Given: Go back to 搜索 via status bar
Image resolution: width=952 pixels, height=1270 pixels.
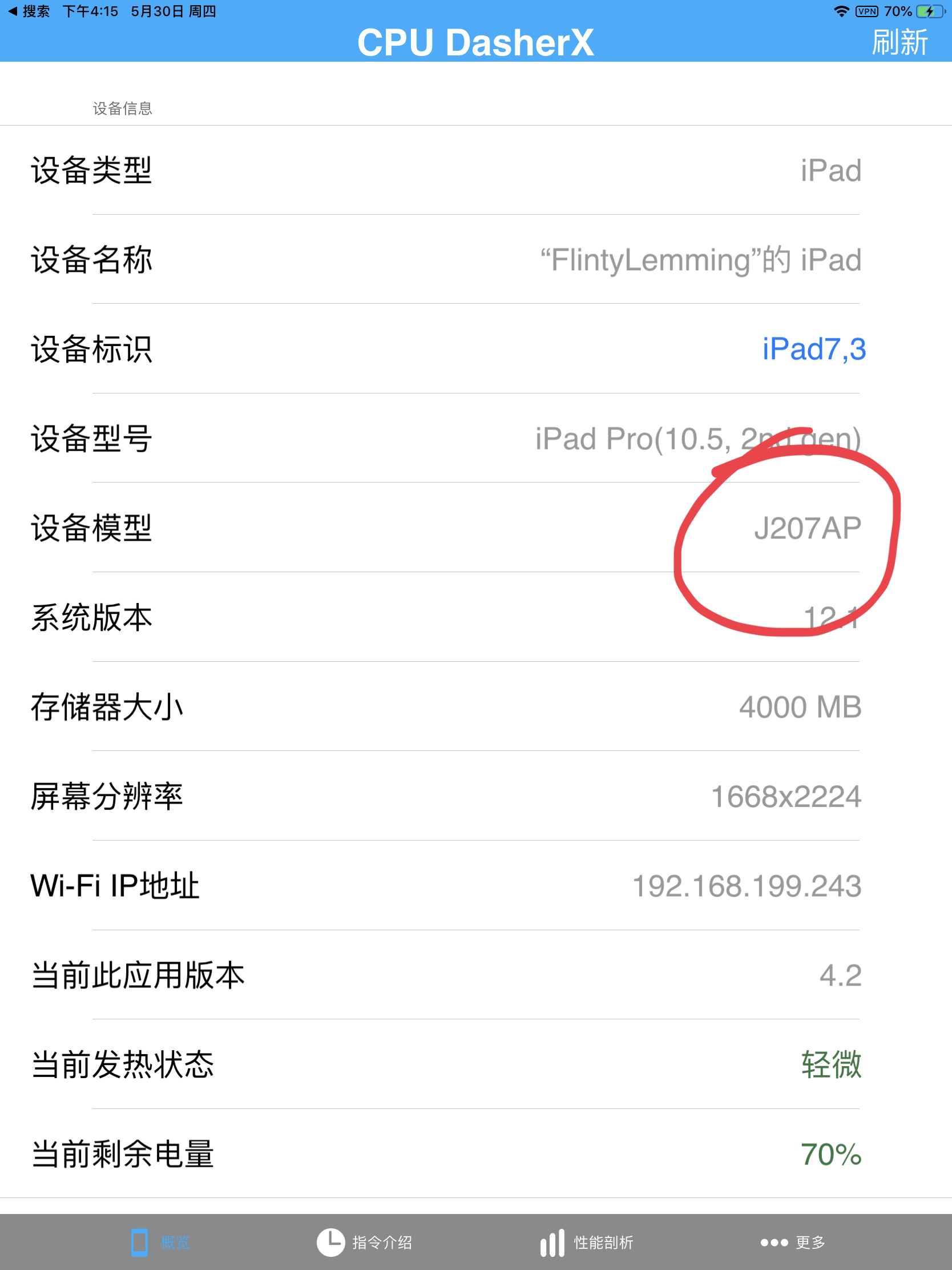Looking at the screenshot, I should pyautogui.click(x=29, y=11).
